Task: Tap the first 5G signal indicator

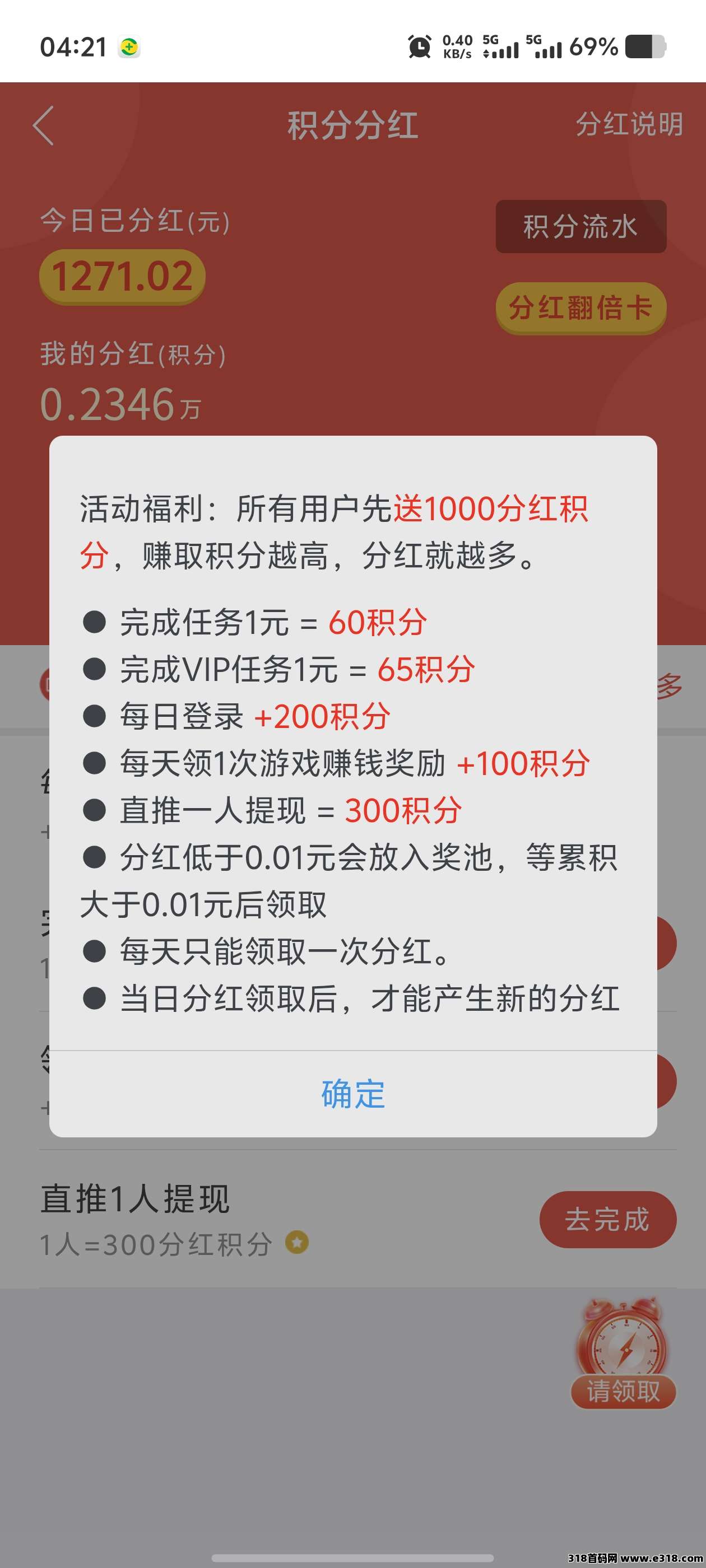Action: point(498,47)
